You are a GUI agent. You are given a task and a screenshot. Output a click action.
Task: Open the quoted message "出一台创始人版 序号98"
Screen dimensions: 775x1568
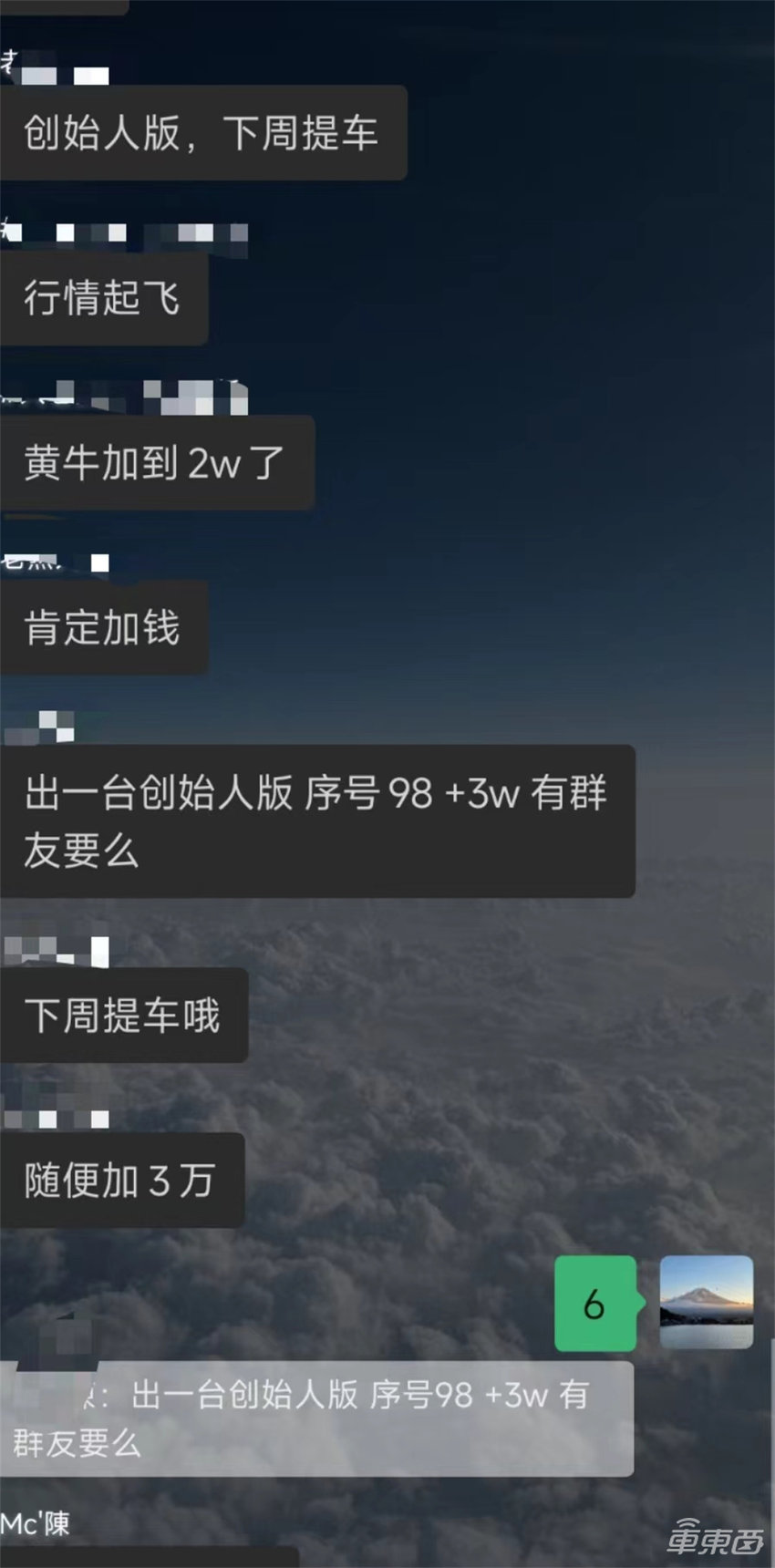coord(315,1419)
